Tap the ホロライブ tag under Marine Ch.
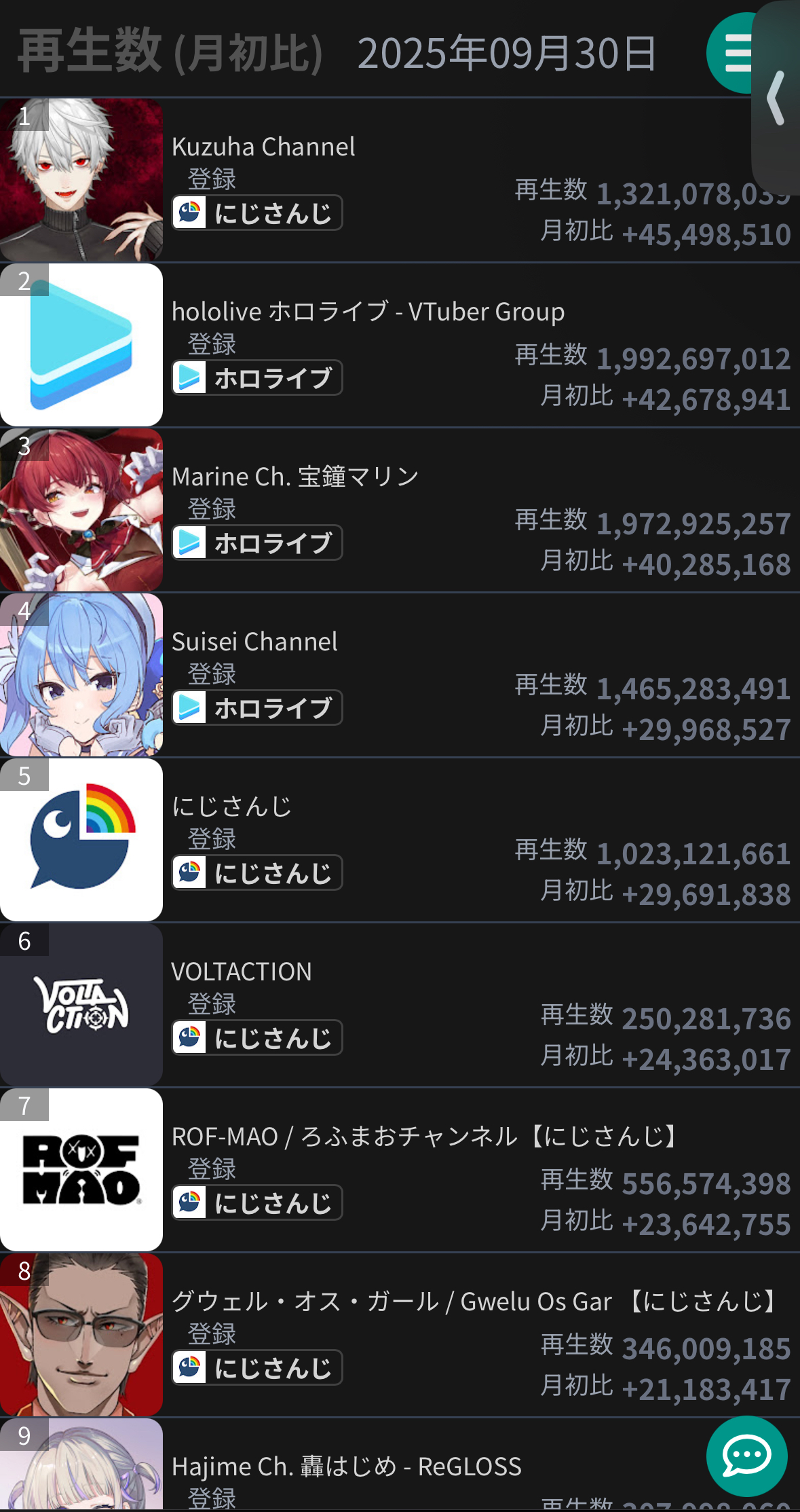 257,543
